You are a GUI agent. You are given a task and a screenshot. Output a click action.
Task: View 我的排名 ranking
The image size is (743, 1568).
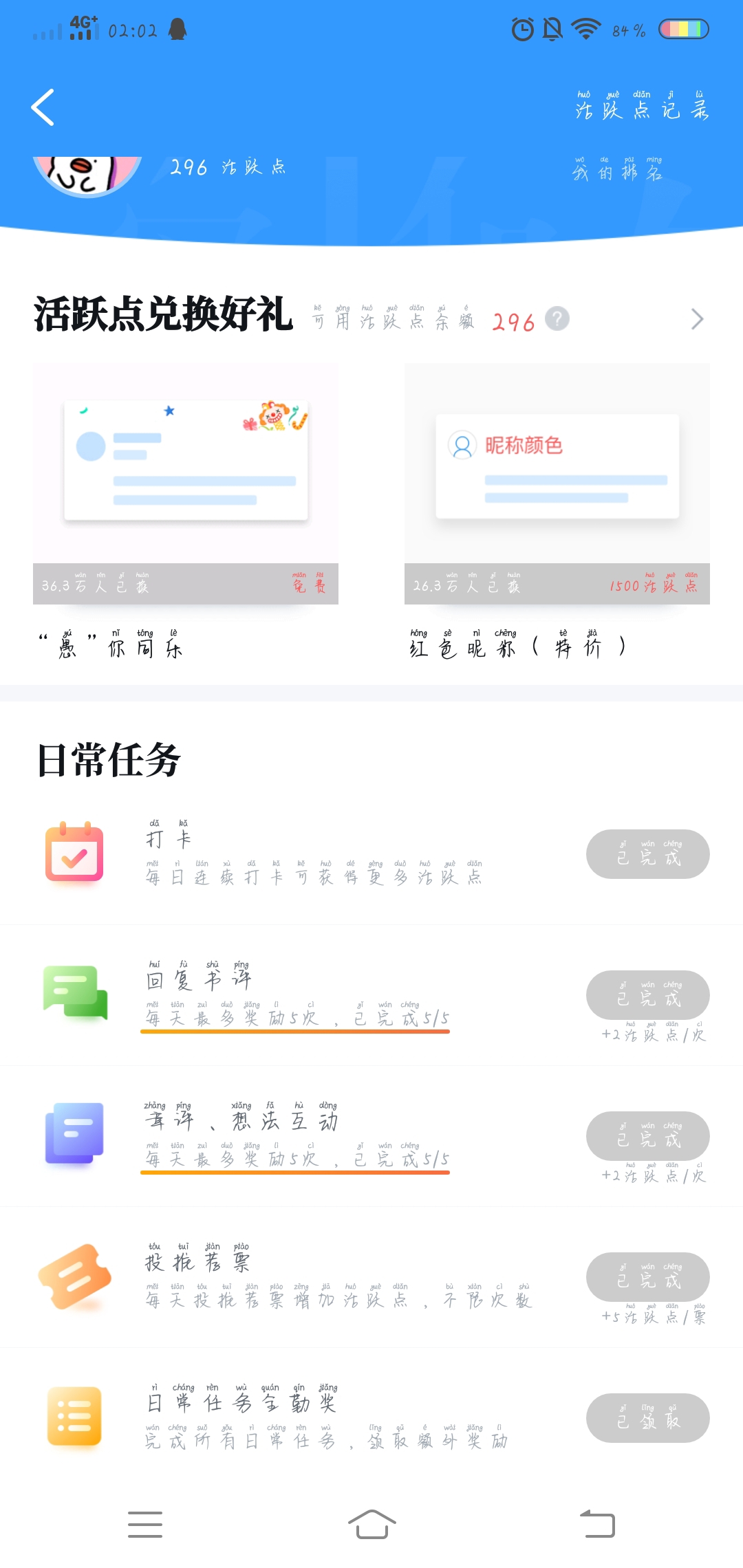(617, 168)
